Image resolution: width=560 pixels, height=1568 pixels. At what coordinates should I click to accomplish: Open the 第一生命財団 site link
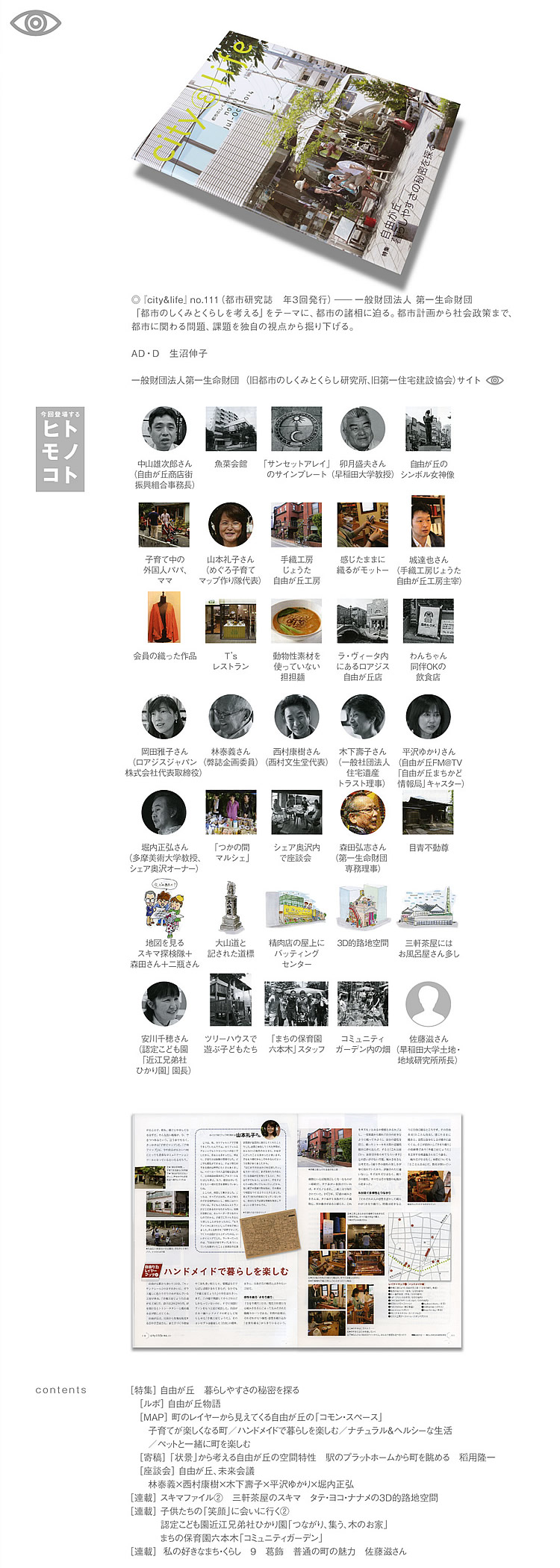(x=494, y=380)
